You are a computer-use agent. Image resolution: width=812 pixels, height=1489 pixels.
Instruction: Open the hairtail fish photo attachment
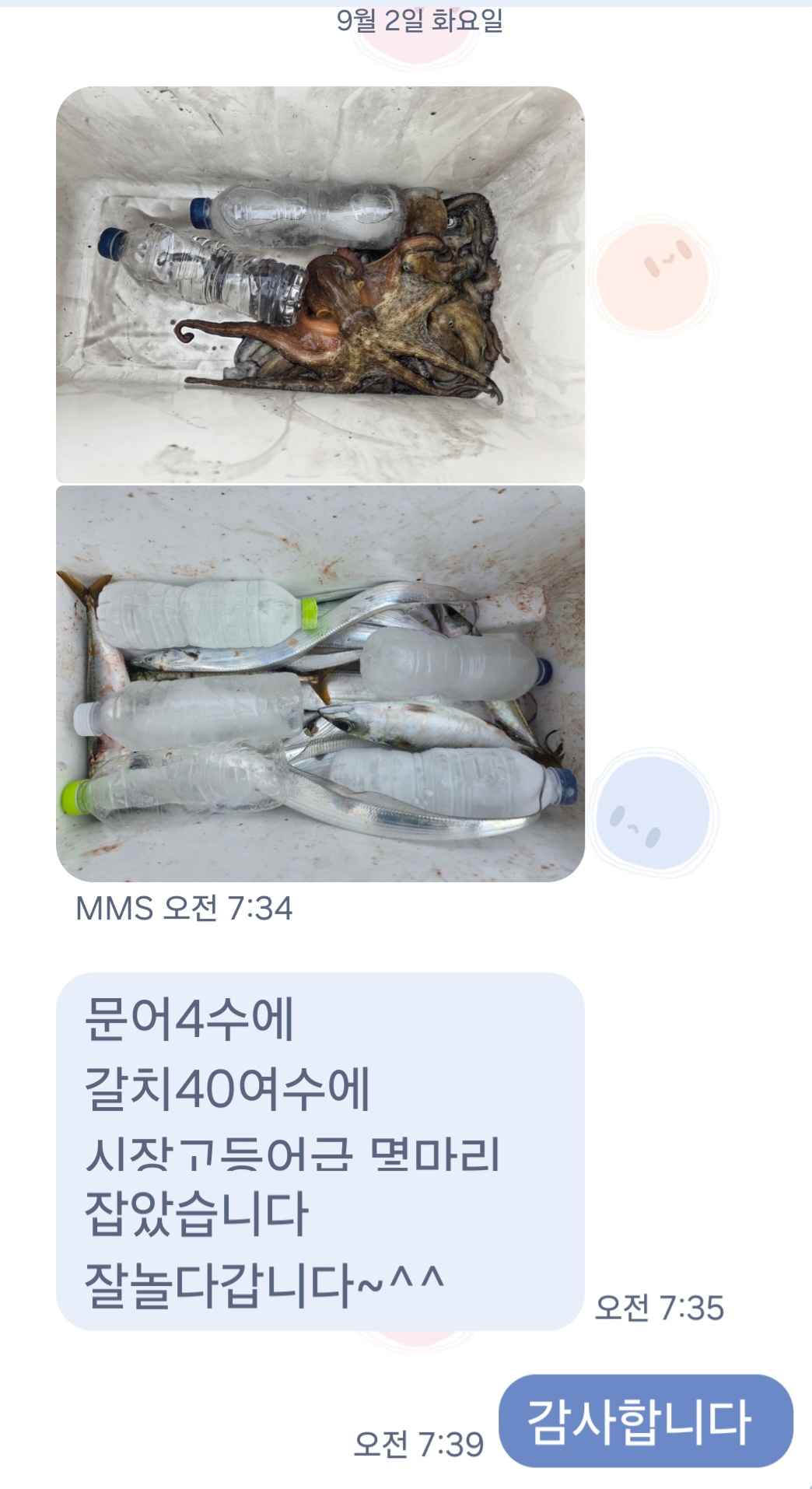320,683
